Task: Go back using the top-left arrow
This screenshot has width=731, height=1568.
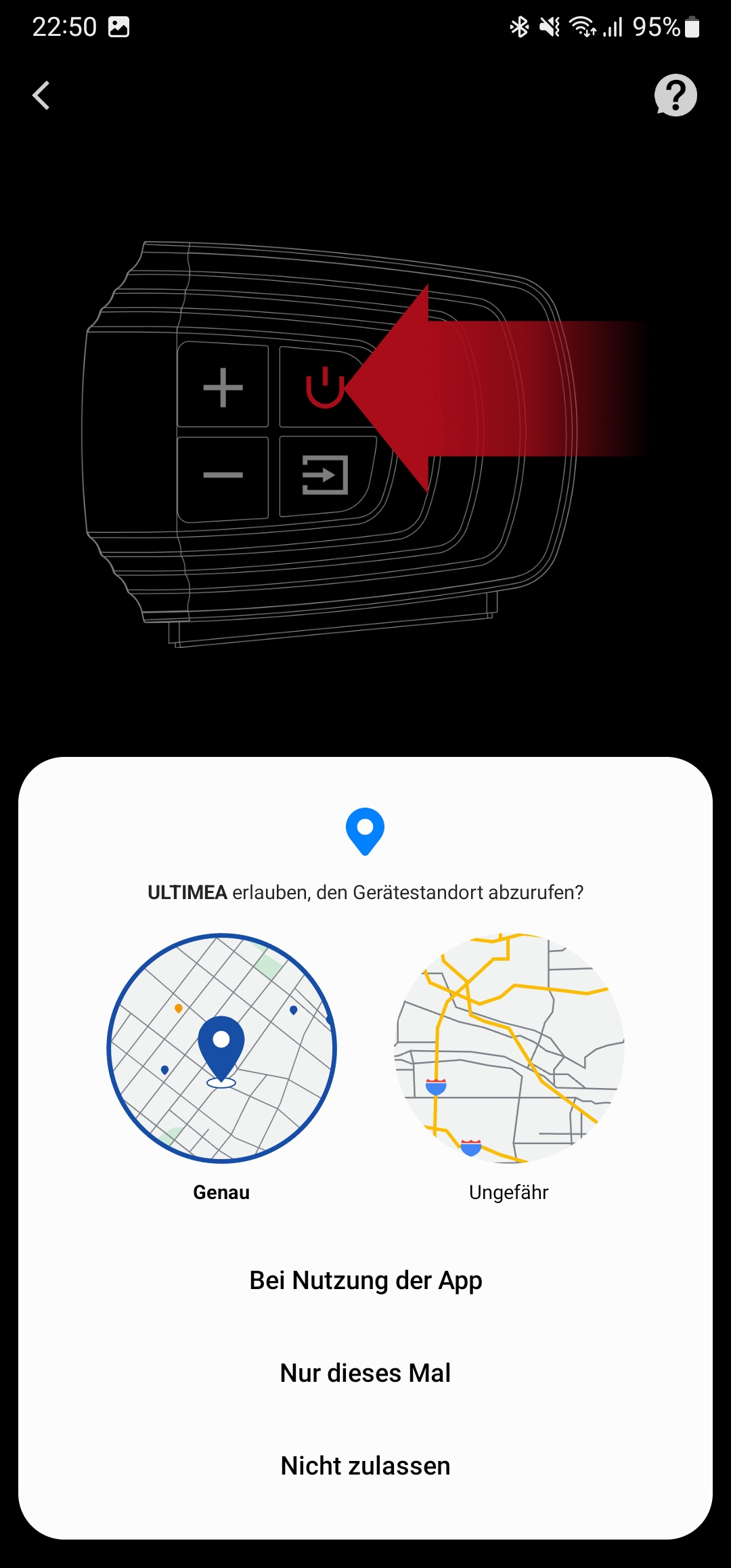Action: 42,95
